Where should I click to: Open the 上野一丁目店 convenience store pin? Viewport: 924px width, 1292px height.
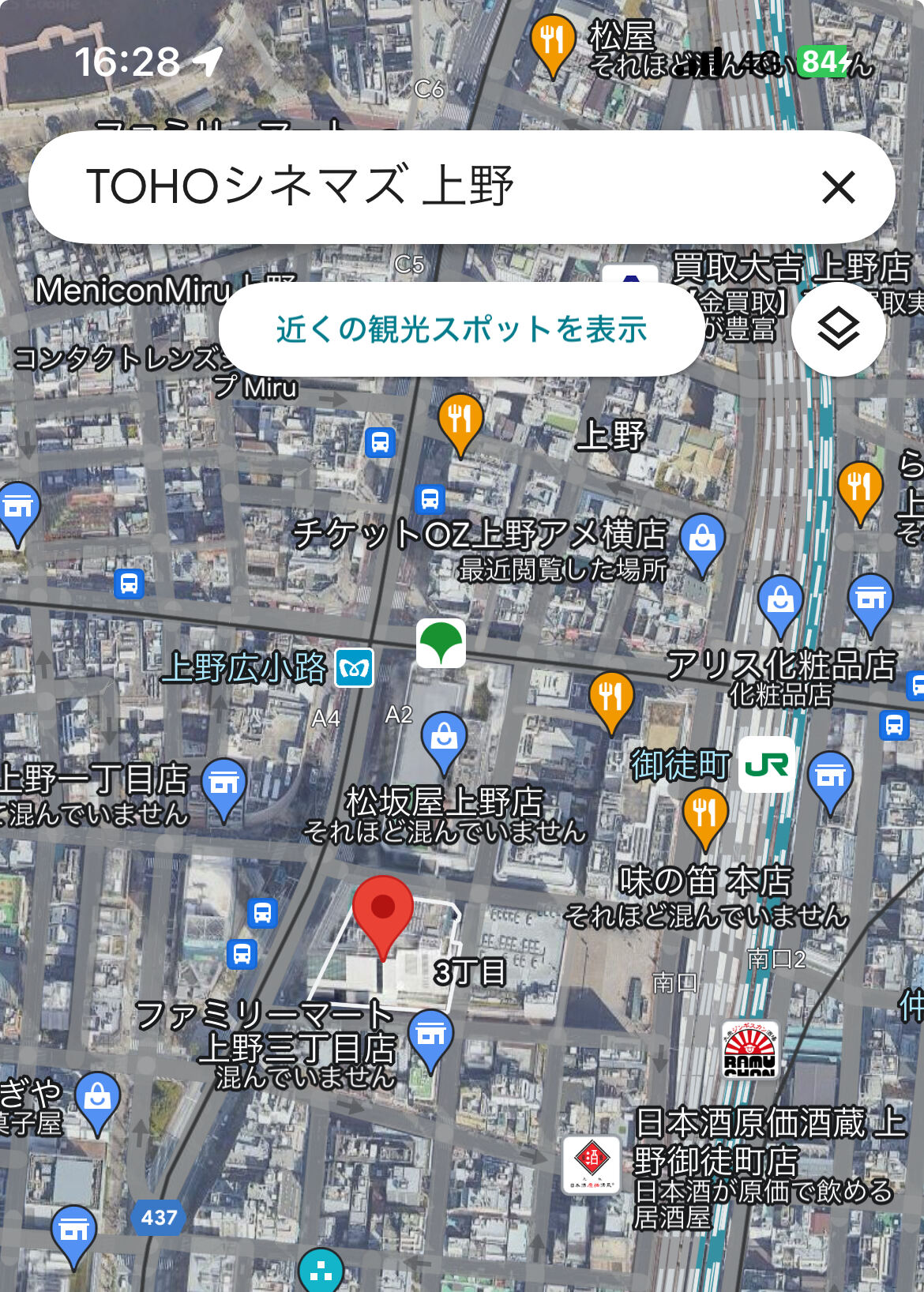[224, 783]
